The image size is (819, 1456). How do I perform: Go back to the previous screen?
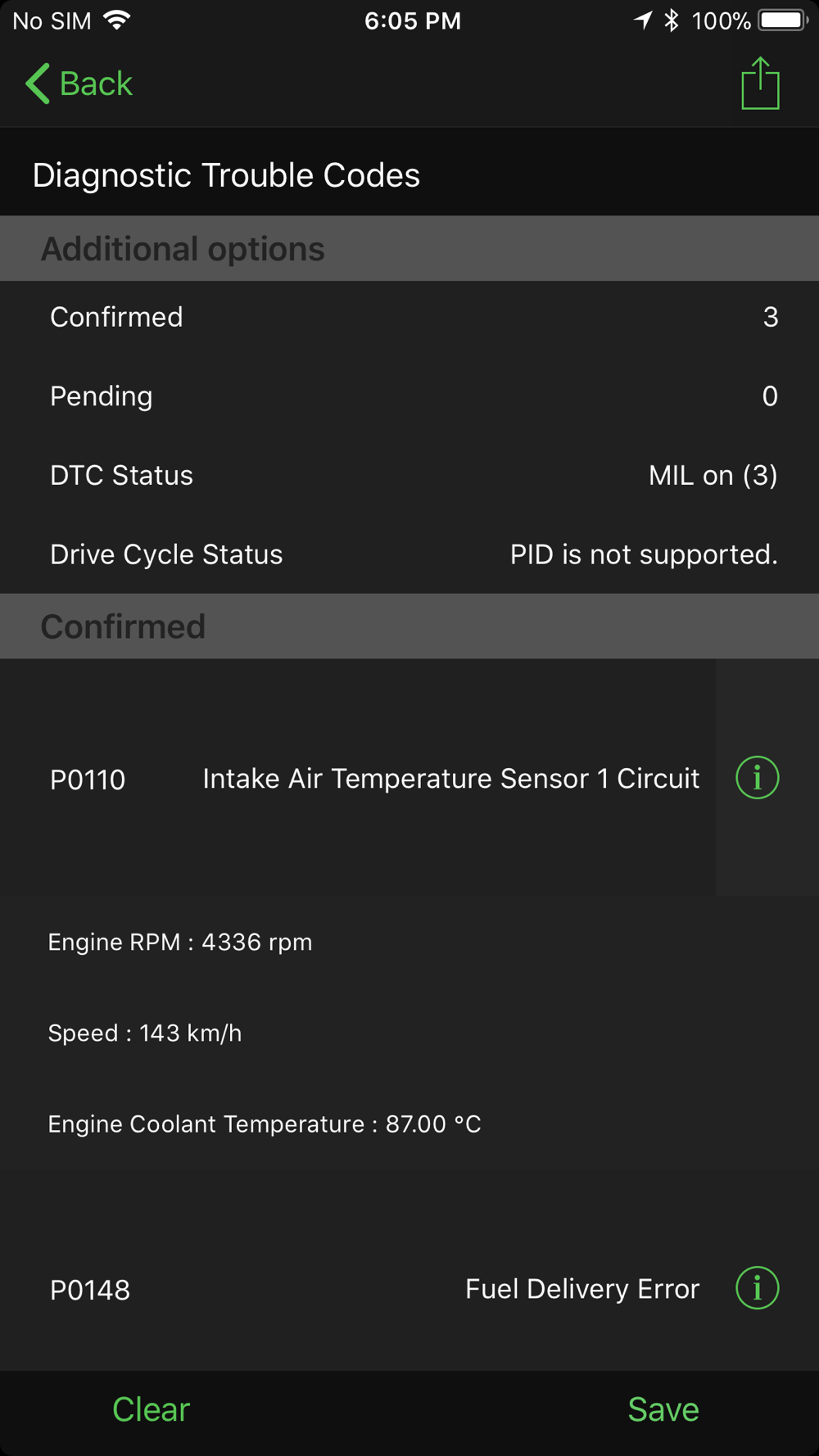click(x=79, y=84)
